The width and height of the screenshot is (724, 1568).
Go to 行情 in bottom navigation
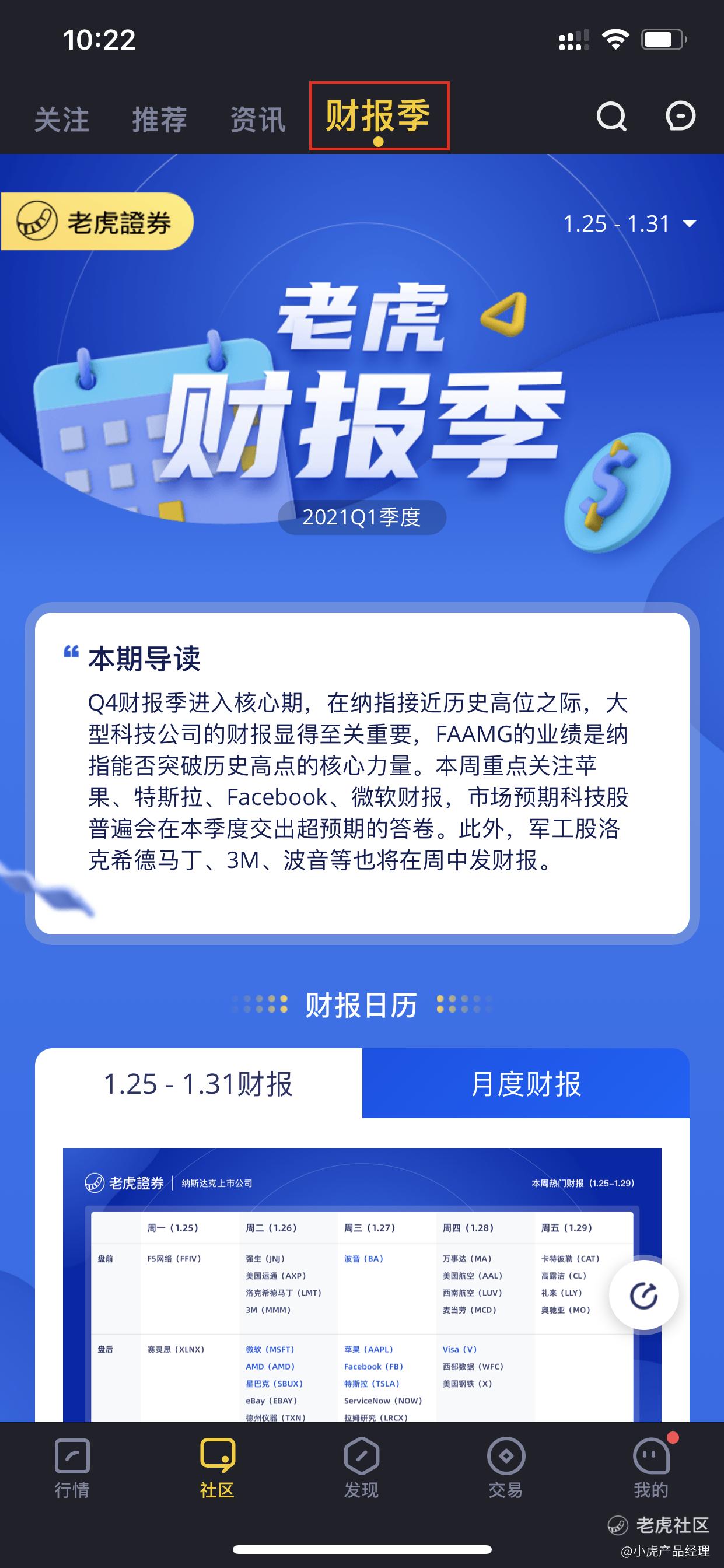pyautogui.click(x=72, y=1468)
